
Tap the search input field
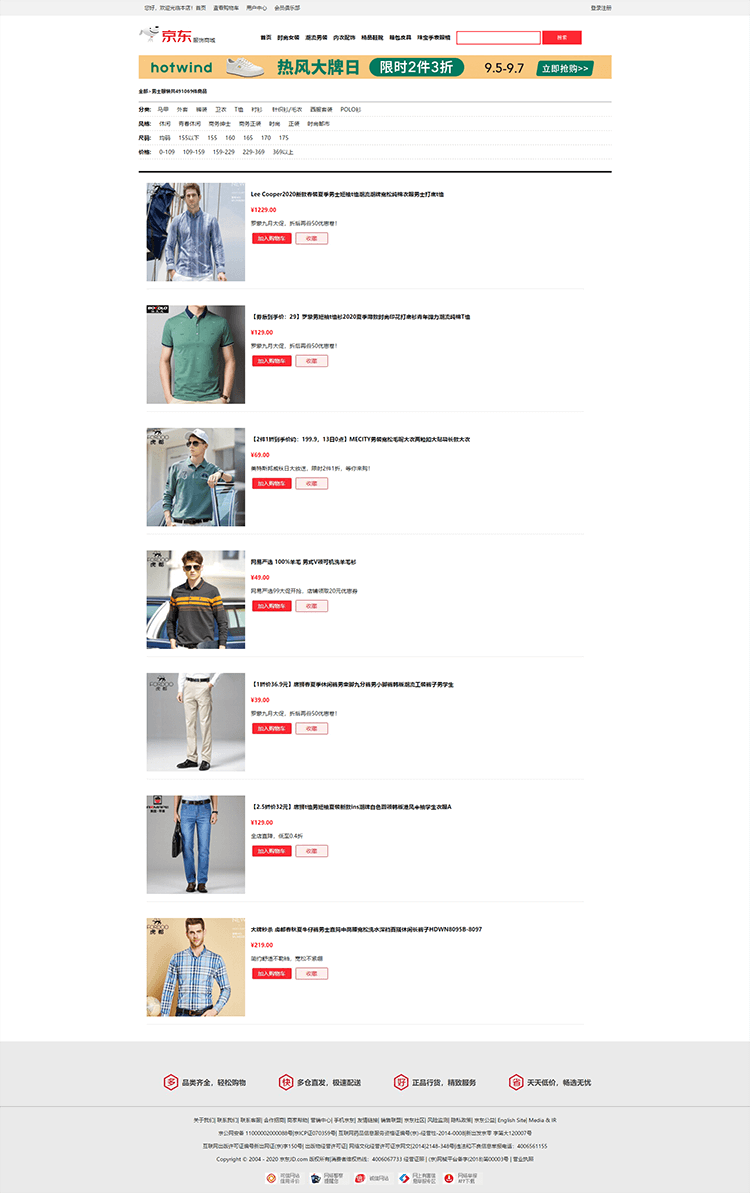[x=498, y=38]
